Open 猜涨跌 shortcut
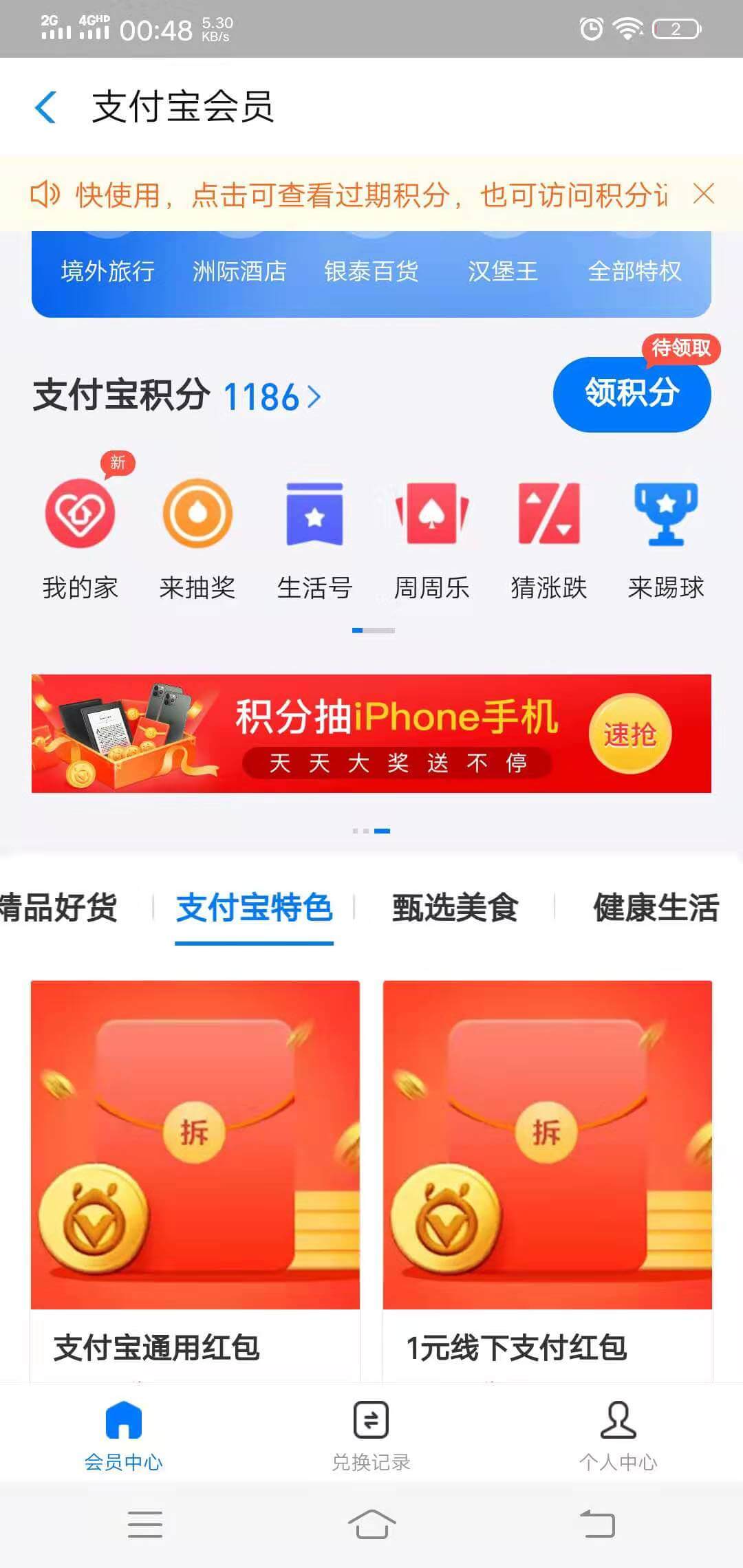The image size is (743, 1568). click(548, 534)
